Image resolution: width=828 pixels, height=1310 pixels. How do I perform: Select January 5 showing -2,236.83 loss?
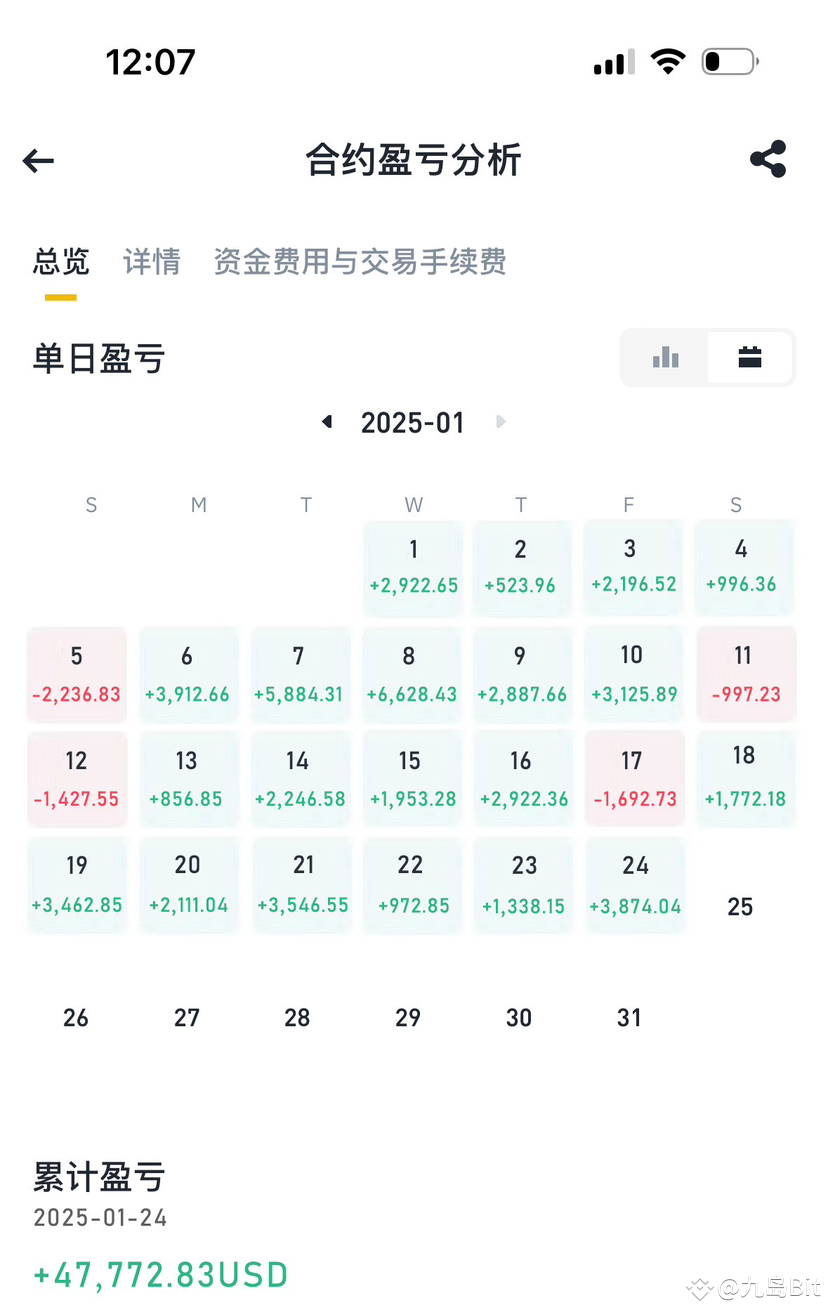(x=77, y=673)
